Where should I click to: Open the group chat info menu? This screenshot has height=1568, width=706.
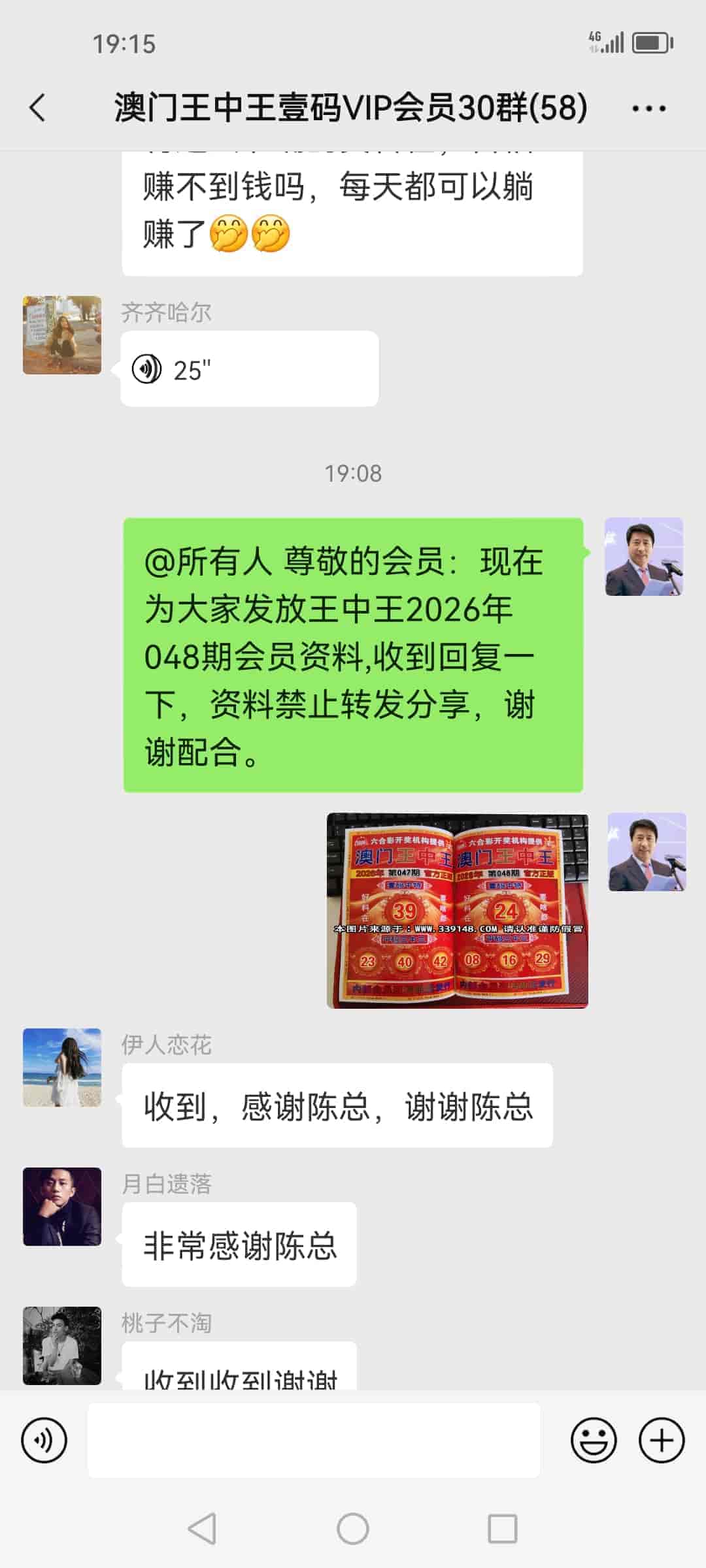pyautogui.click(x=648, y=108)
